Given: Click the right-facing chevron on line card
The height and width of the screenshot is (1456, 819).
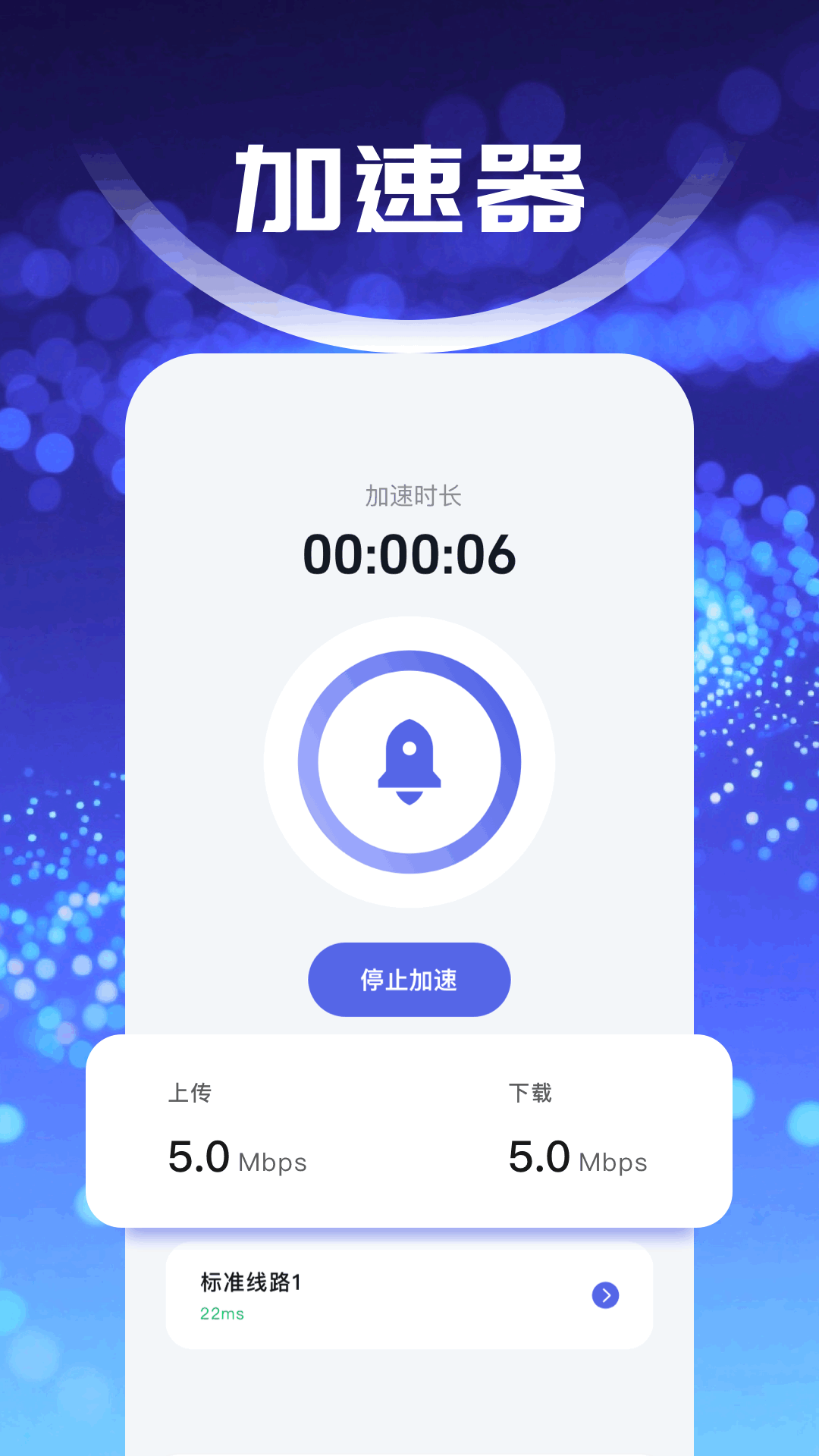Looking at the screenshot, I should tap(604, 1295).
